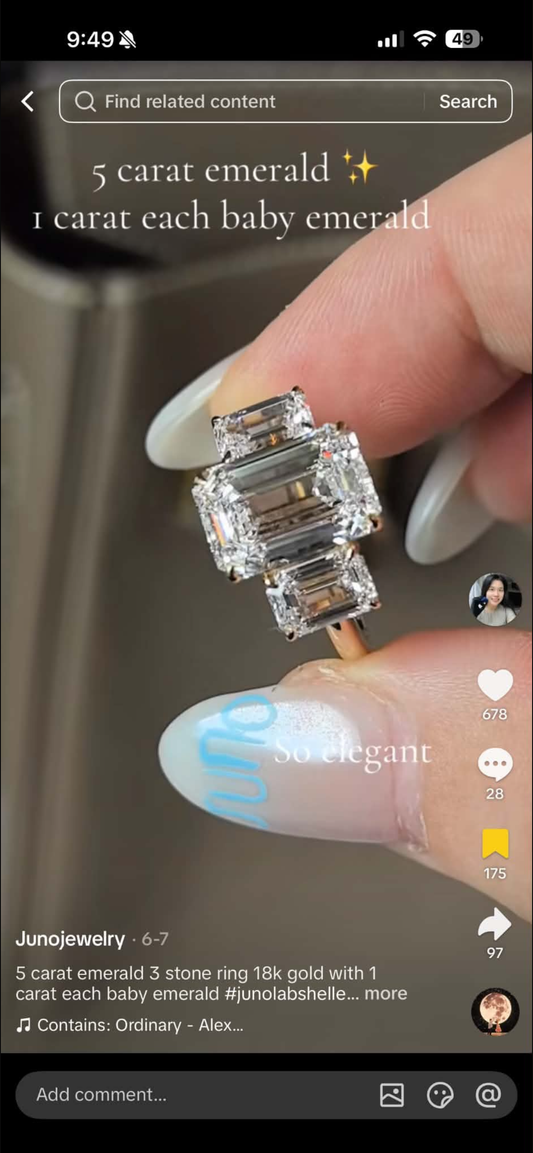Attach a photo to the comment

392,1095
